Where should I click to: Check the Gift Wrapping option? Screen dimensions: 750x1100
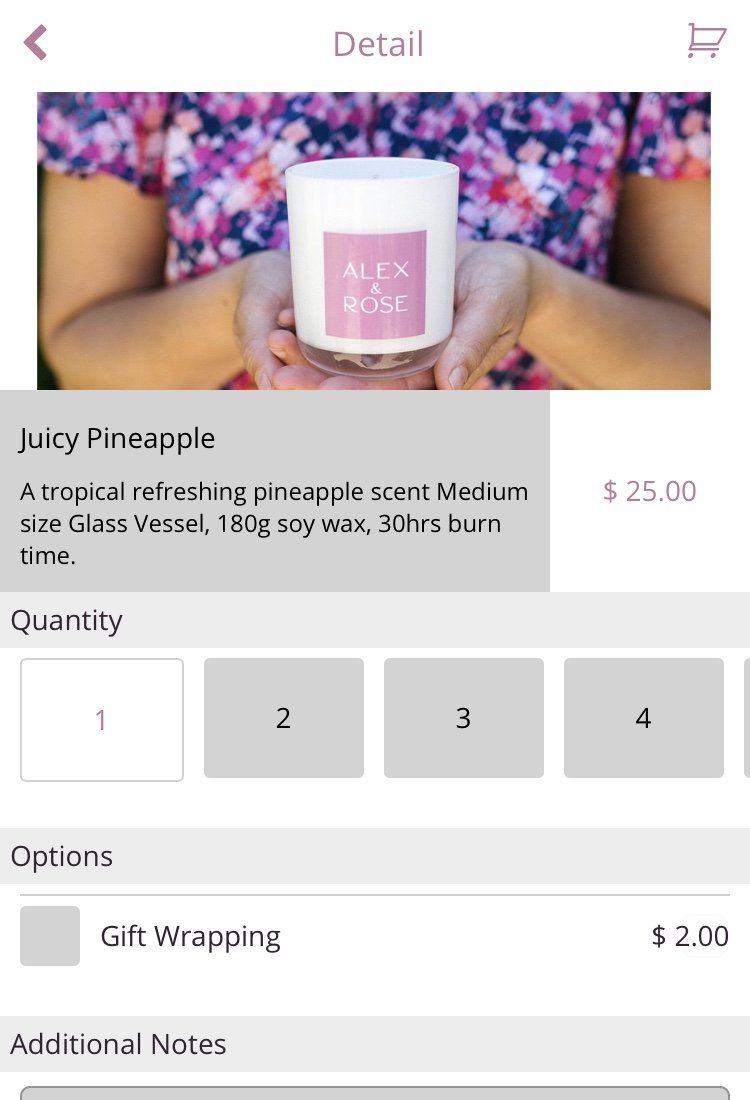click(x=49, y=936)
